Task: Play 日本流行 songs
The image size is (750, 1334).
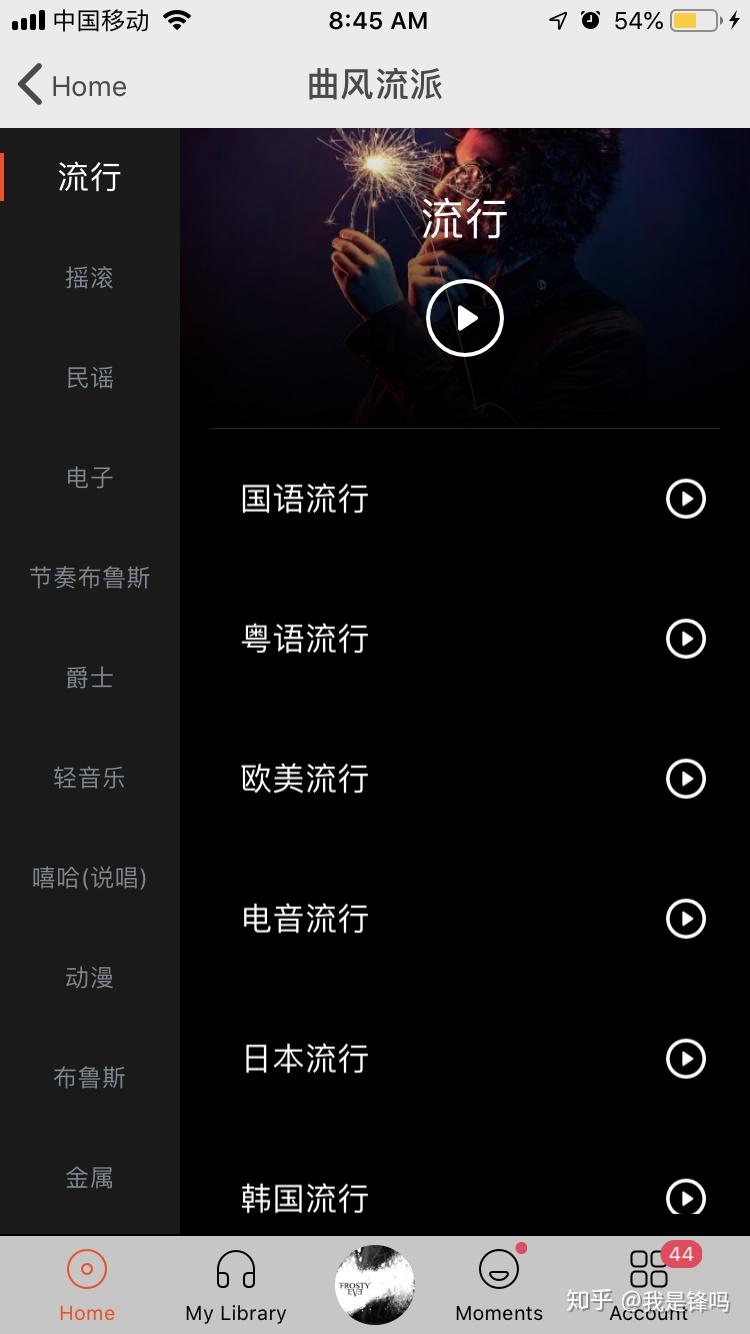Action: click(x=686, y=1058)
